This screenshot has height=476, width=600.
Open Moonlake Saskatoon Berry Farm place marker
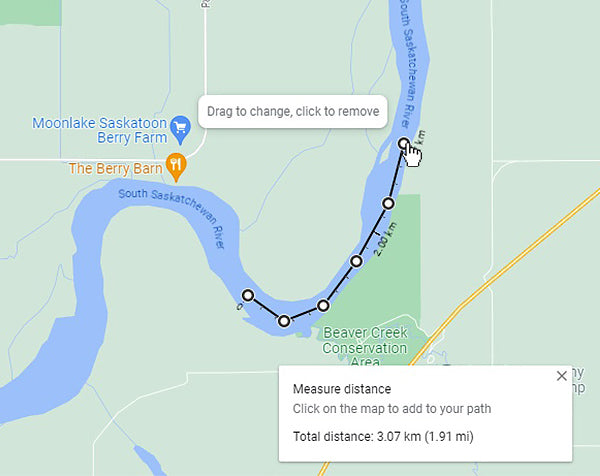(x=180, y=126)
